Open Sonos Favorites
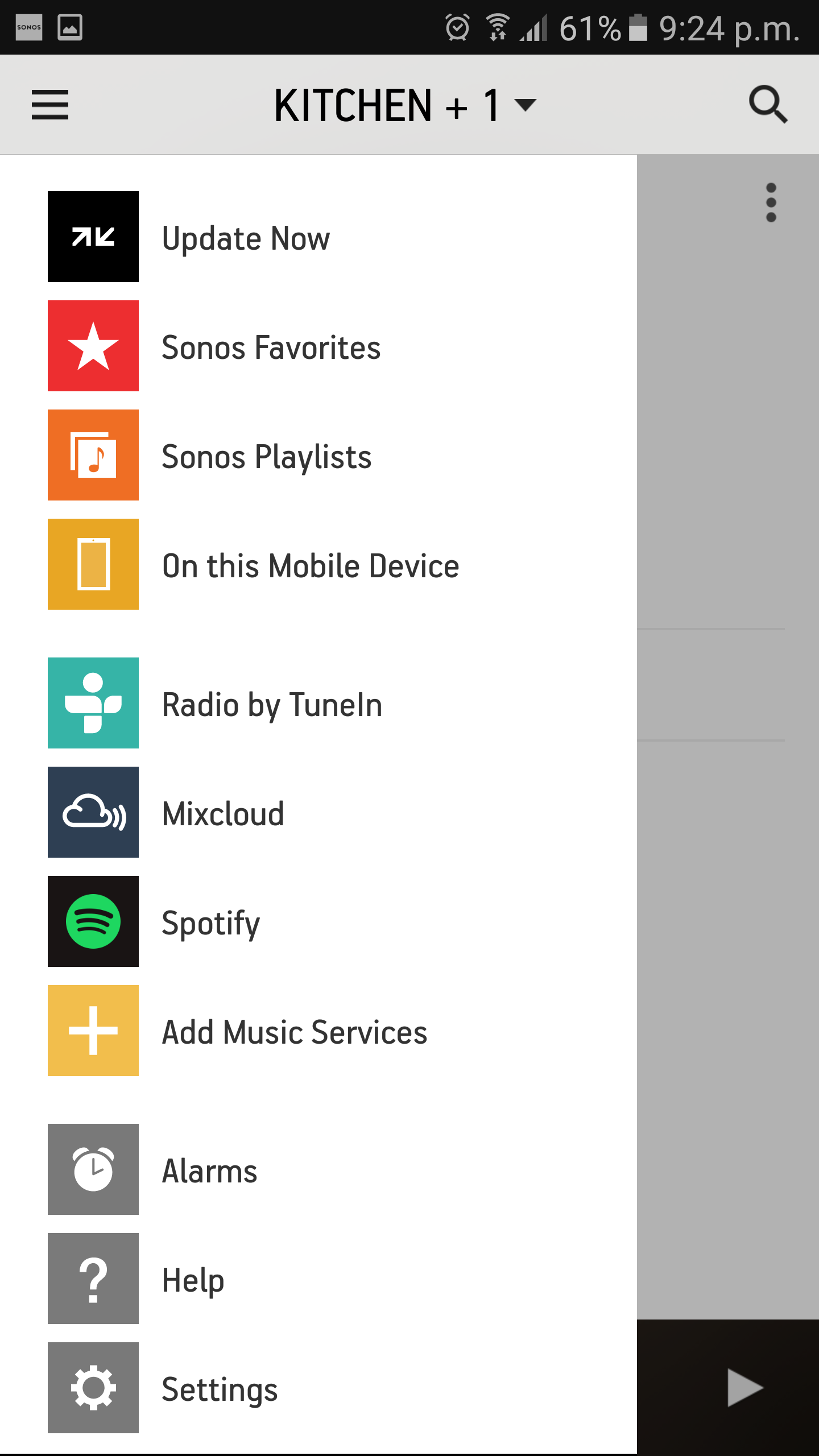The image size is (819, 1456). tap(318, 346)
